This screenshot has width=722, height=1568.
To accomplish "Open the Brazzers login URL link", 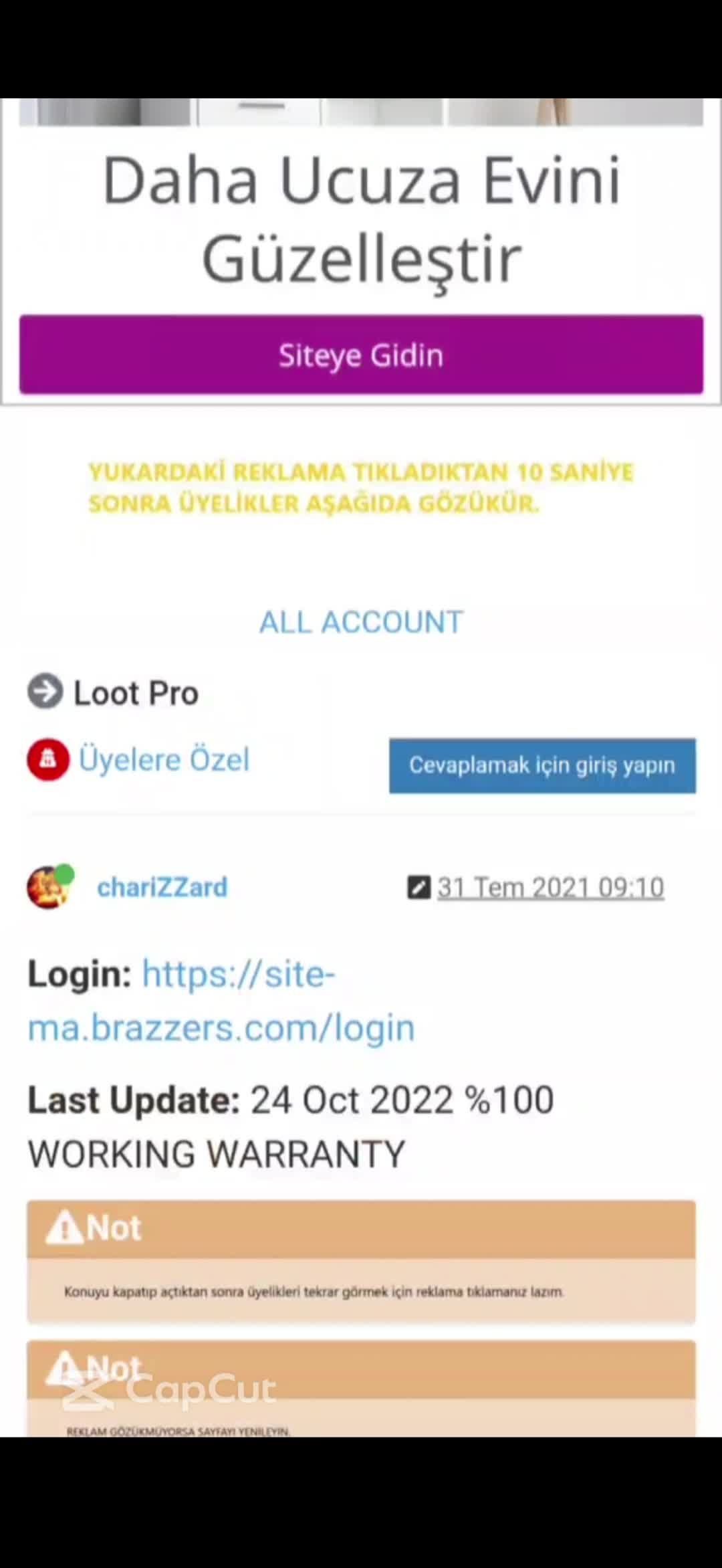I will tap(221, 1001).
